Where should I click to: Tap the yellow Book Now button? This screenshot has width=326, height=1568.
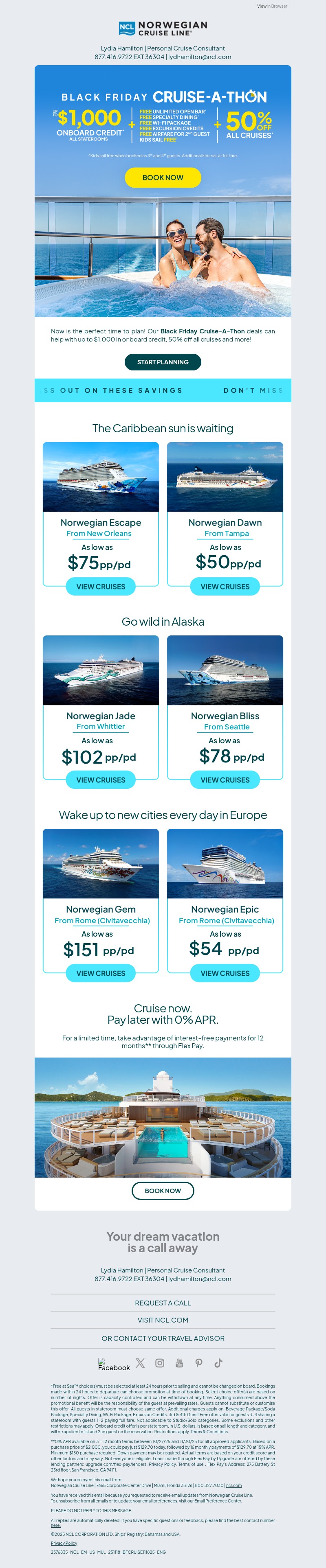(163, 178)
